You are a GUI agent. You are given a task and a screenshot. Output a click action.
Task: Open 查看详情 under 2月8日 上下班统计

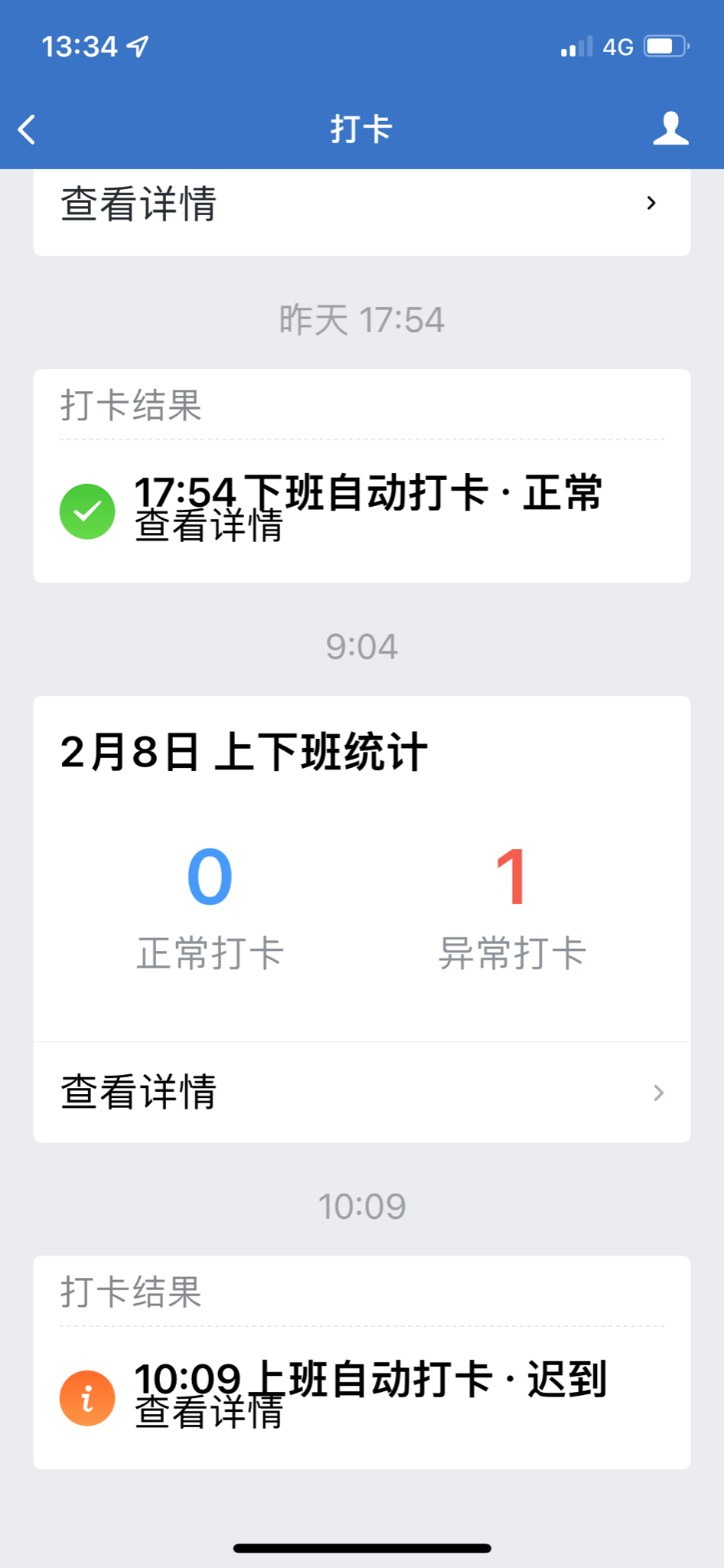pos(362,1092)
